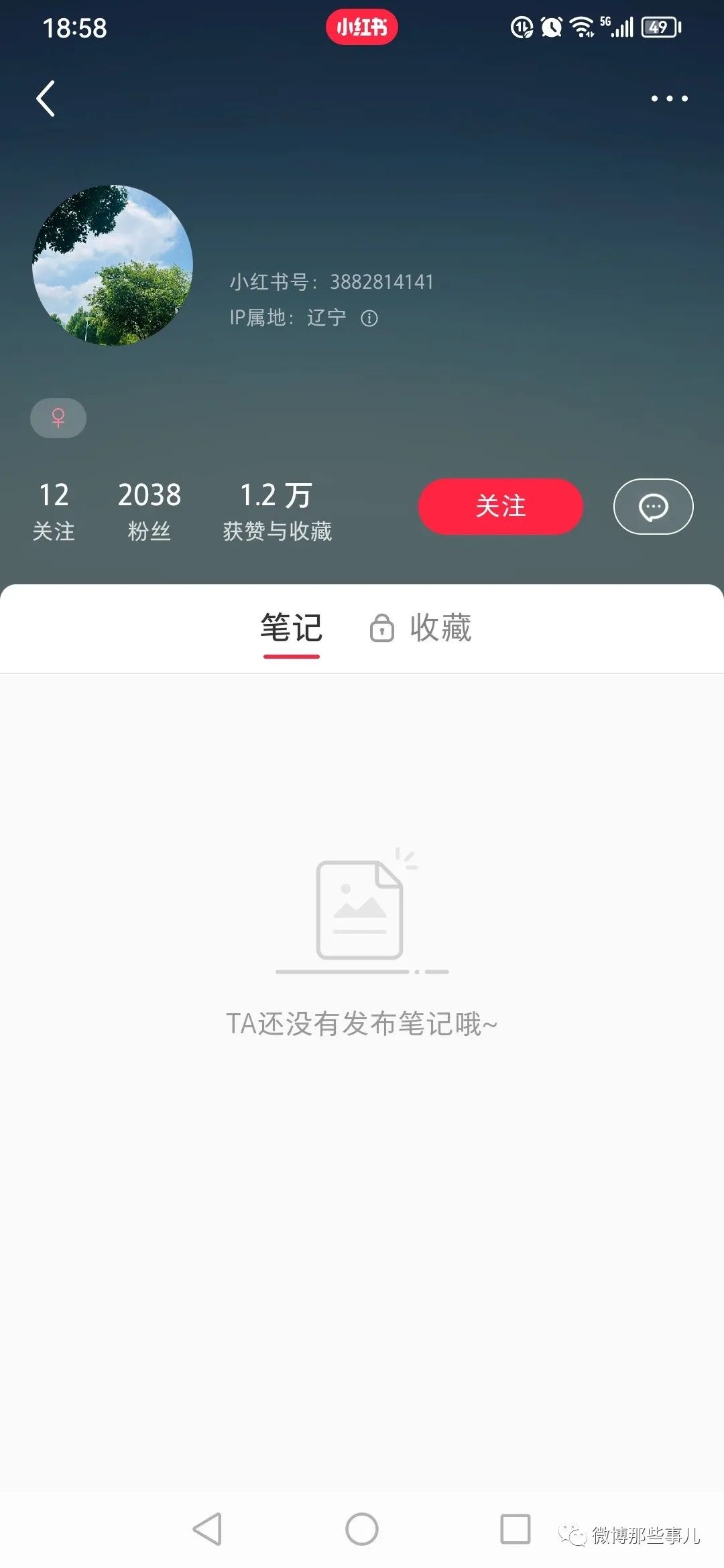Open the three-dot overflow menu
Image resolution: width=724 pixels, height=1568 pixels.
click(669, 99)
